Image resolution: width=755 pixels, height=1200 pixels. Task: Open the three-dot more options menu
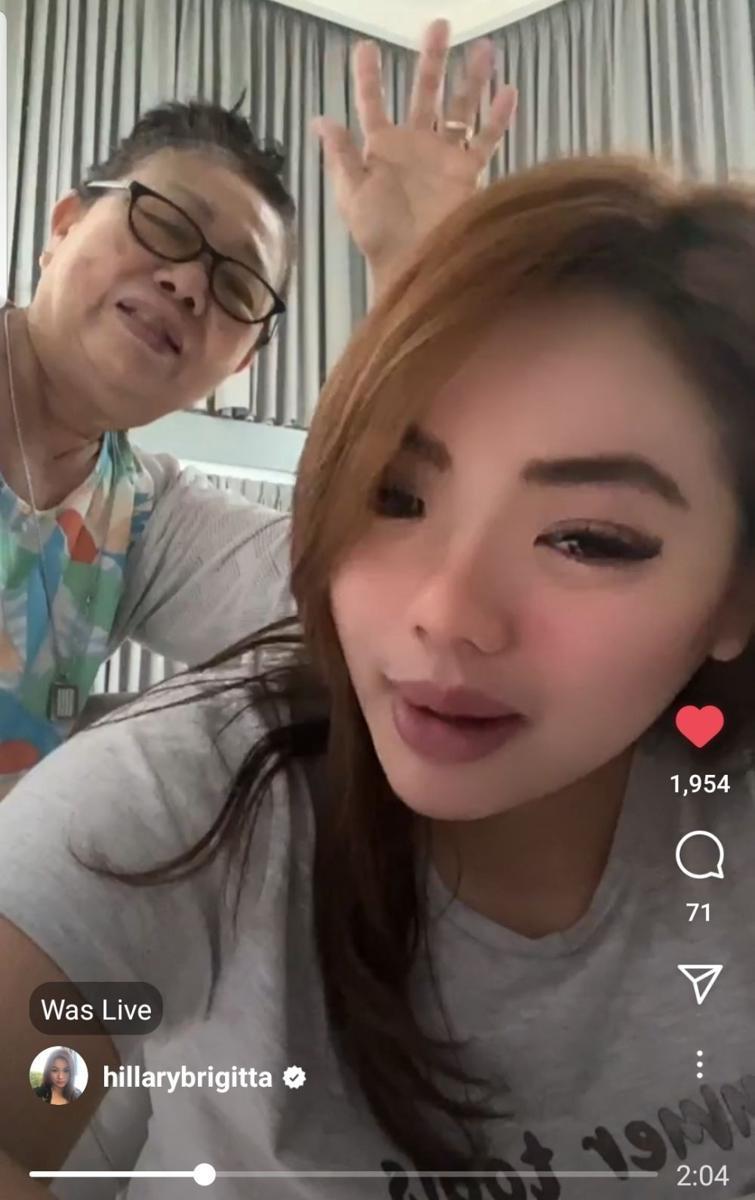699,1064
